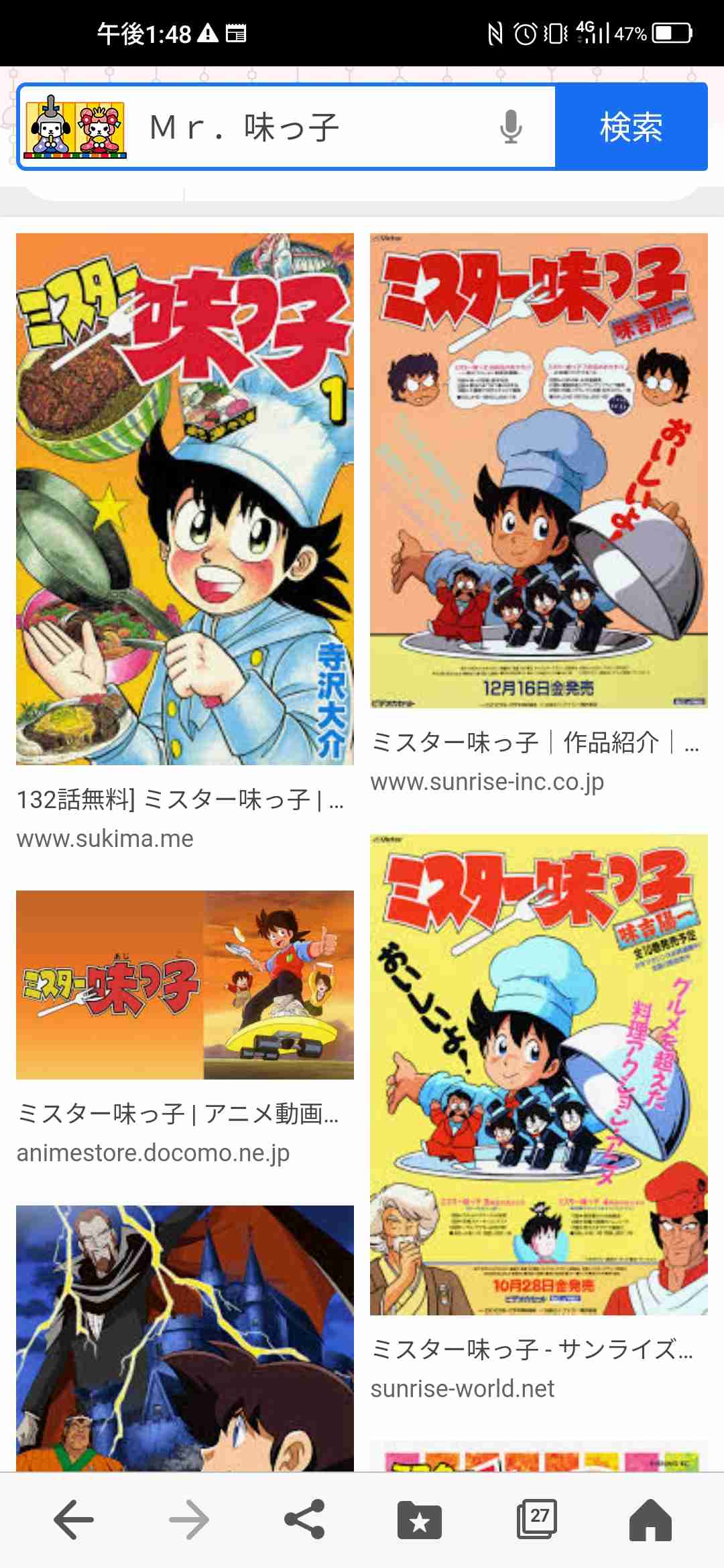Open the tab switcher showing 27 tabs
This screenshot has height=1568, width=724.
[536, 1518]
